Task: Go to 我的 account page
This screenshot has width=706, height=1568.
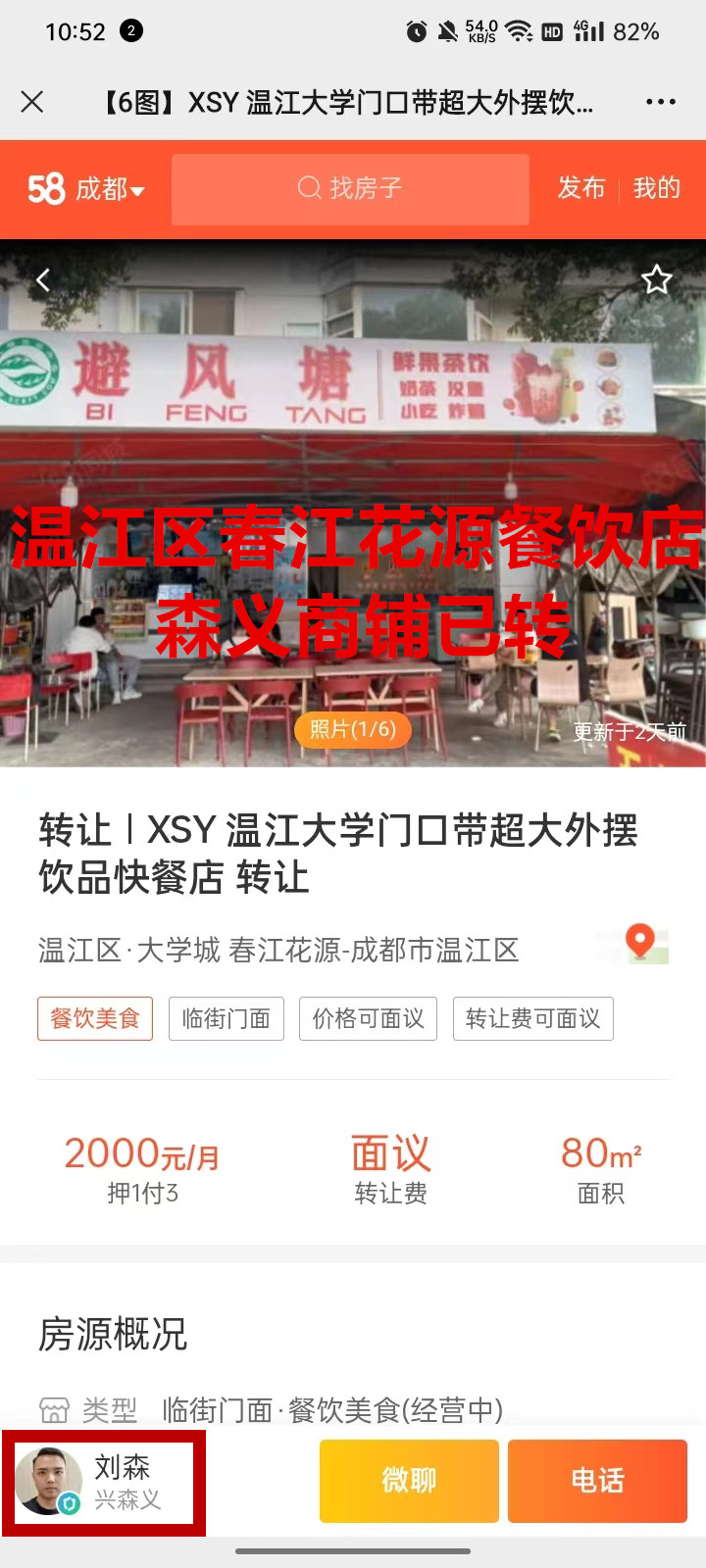Action: click(656, 188)
